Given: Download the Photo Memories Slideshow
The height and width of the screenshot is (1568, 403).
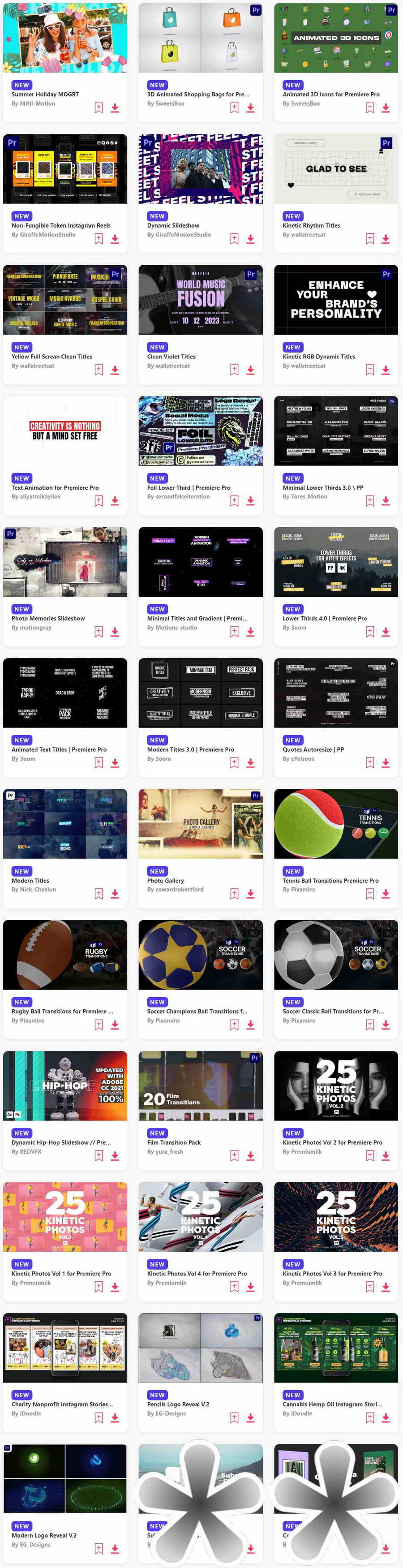Looking at the screenshot, I should click(x=115, y=632).
